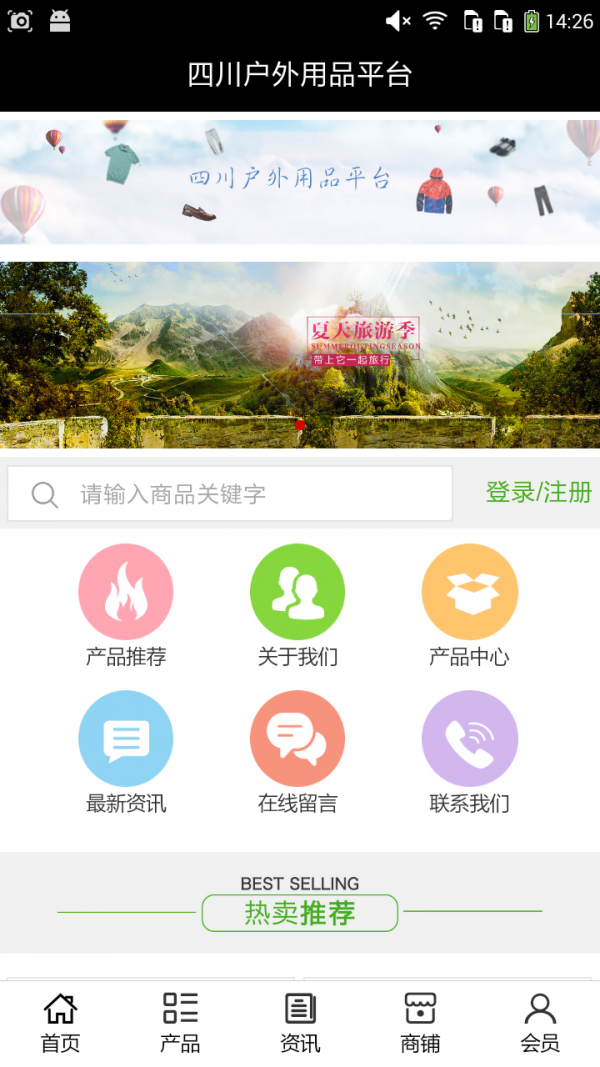600x1067 pixels.
Task: Switch to the 商铺 shop tab
Action: point(420,1023)
